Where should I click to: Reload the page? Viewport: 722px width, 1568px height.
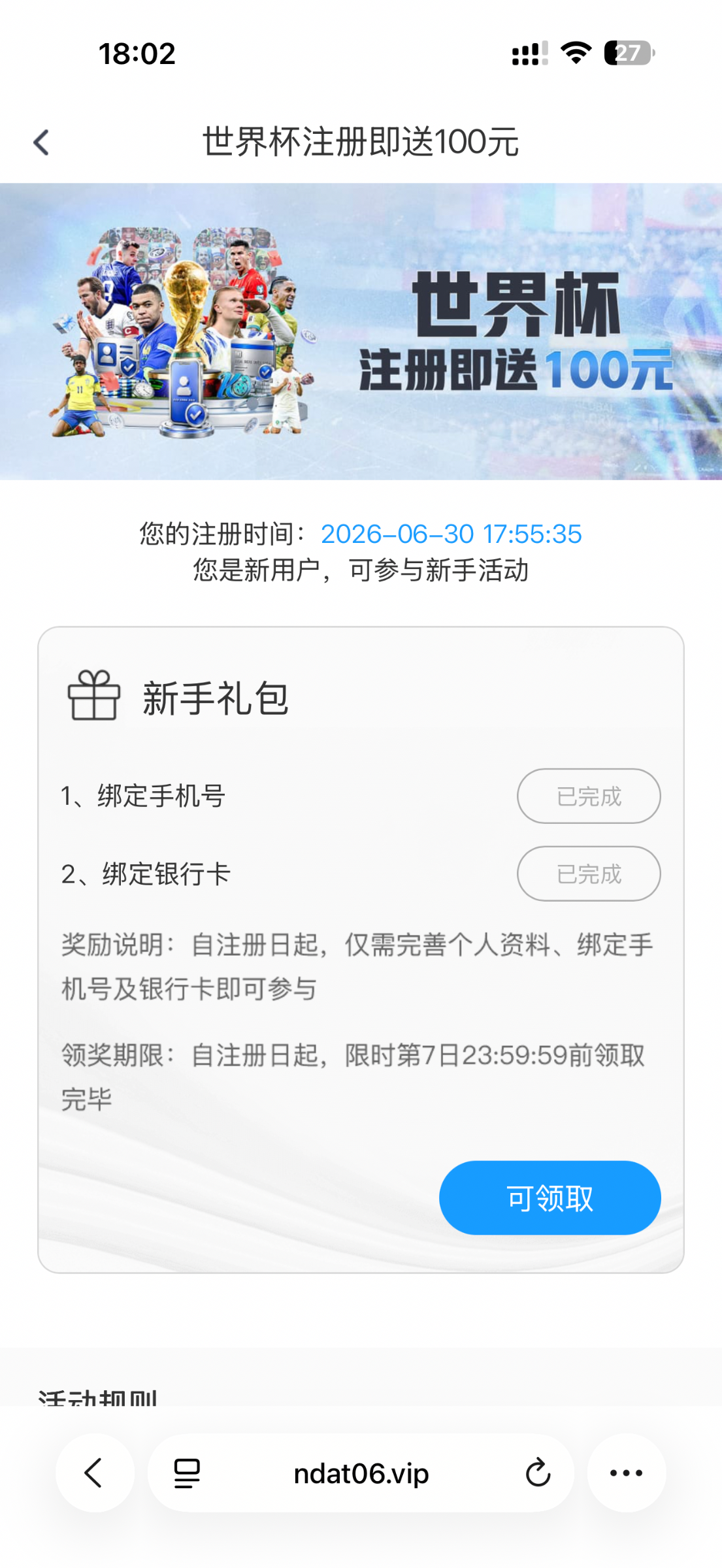coord(538,1473)
